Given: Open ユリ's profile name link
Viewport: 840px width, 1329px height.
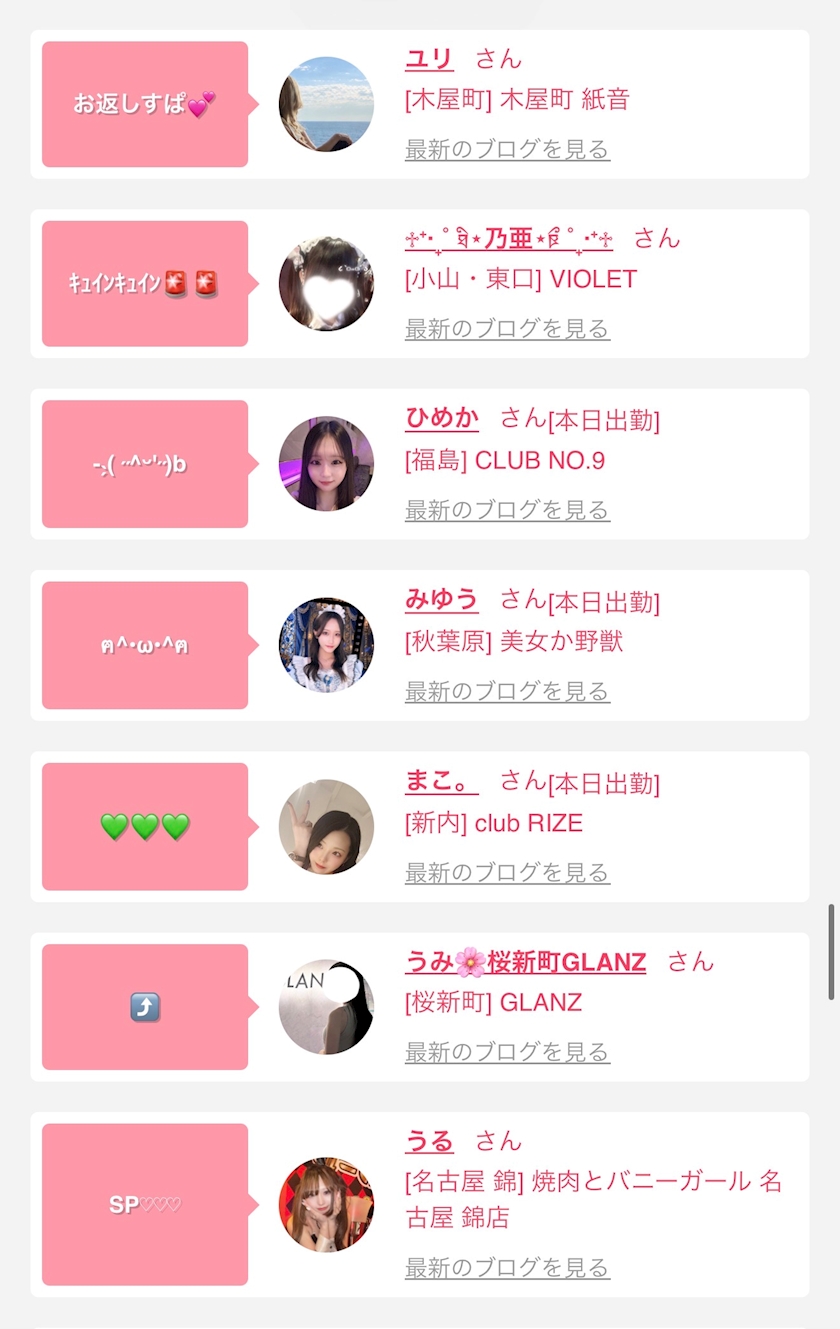Looking at the screenshot, I should (429, 59).
